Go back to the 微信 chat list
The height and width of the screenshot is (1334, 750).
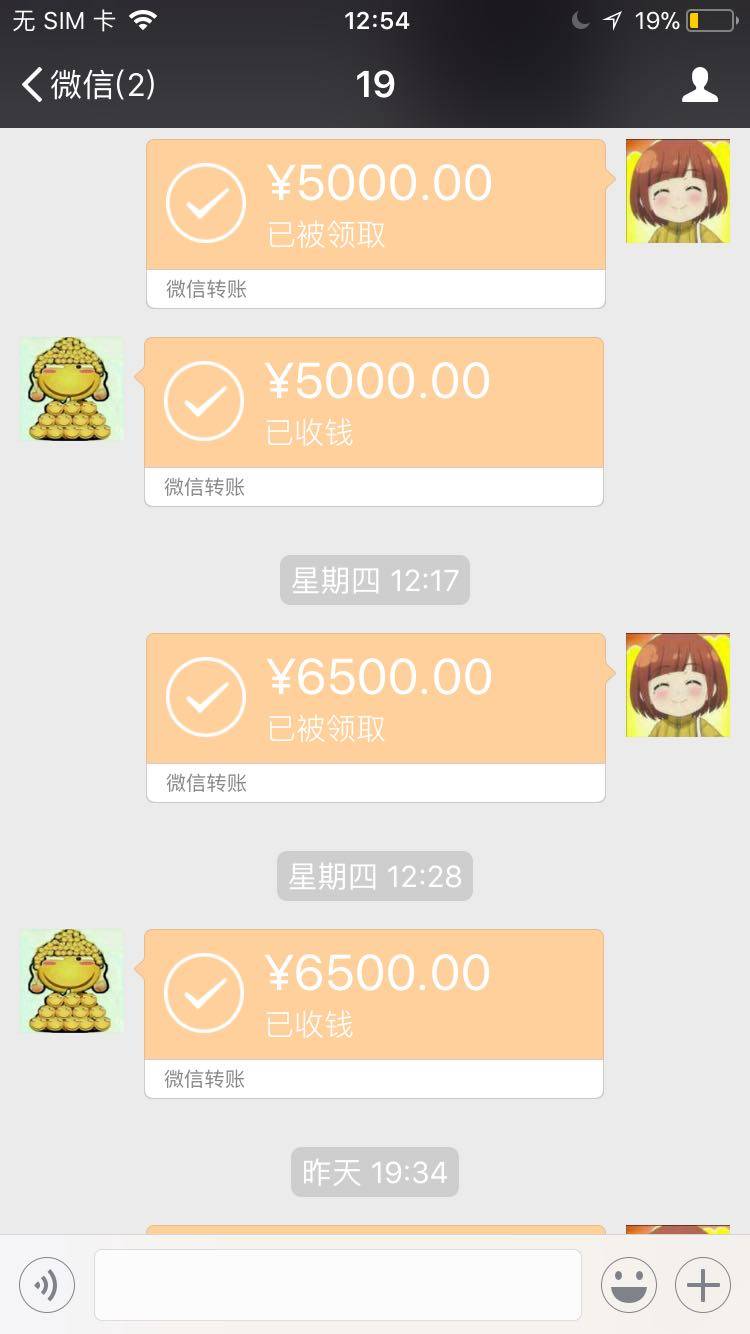(x=88, y=85)
